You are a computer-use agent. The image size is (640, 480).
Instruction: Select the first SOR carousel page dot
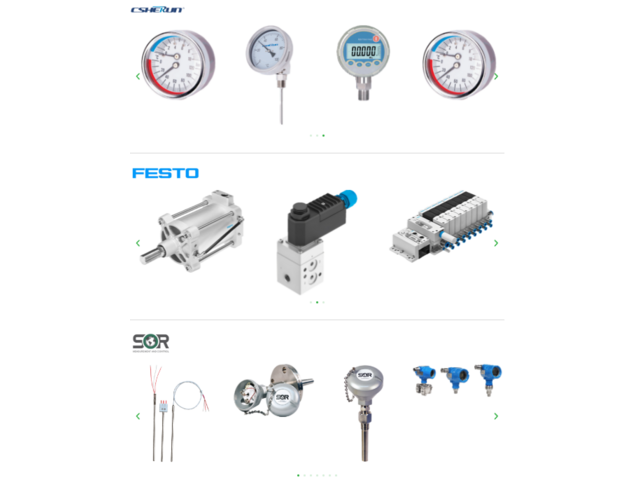tap(298, 475)
